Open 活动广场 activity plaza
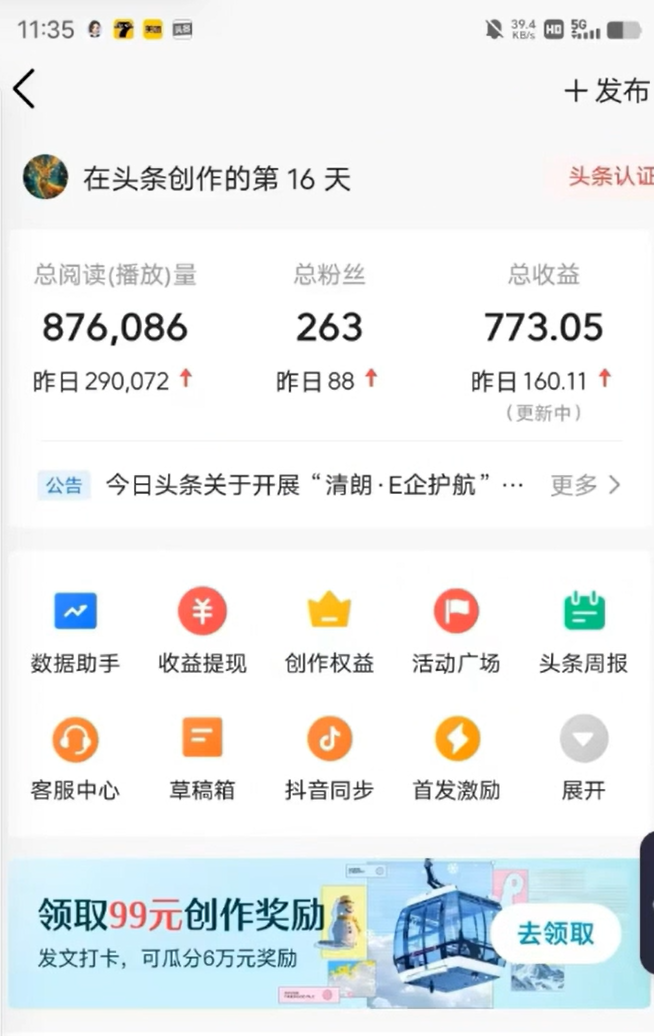The width and height of the screenshot is (654, 1036). (456, 631)
